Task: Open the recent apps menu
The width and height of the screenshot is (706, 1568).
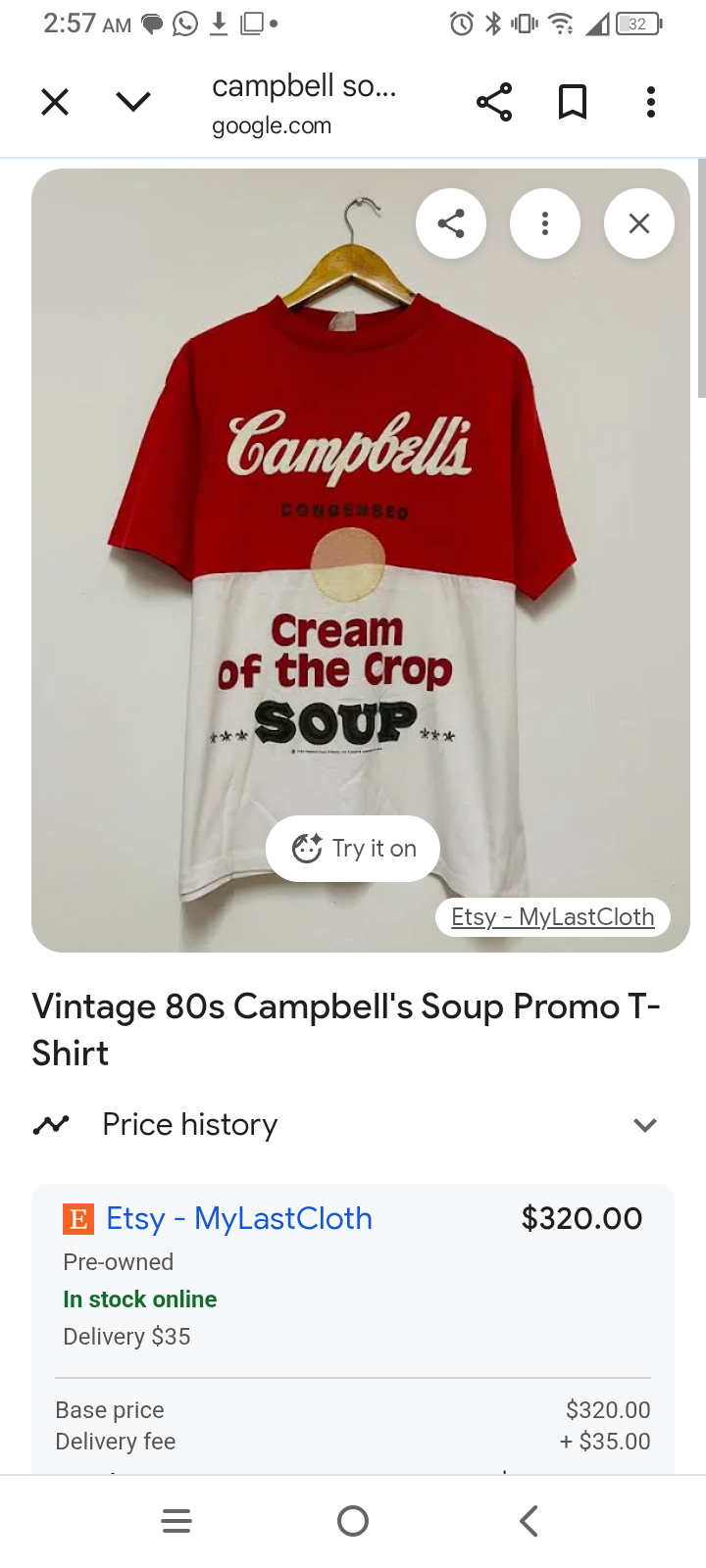Action: coord(176,1521)
